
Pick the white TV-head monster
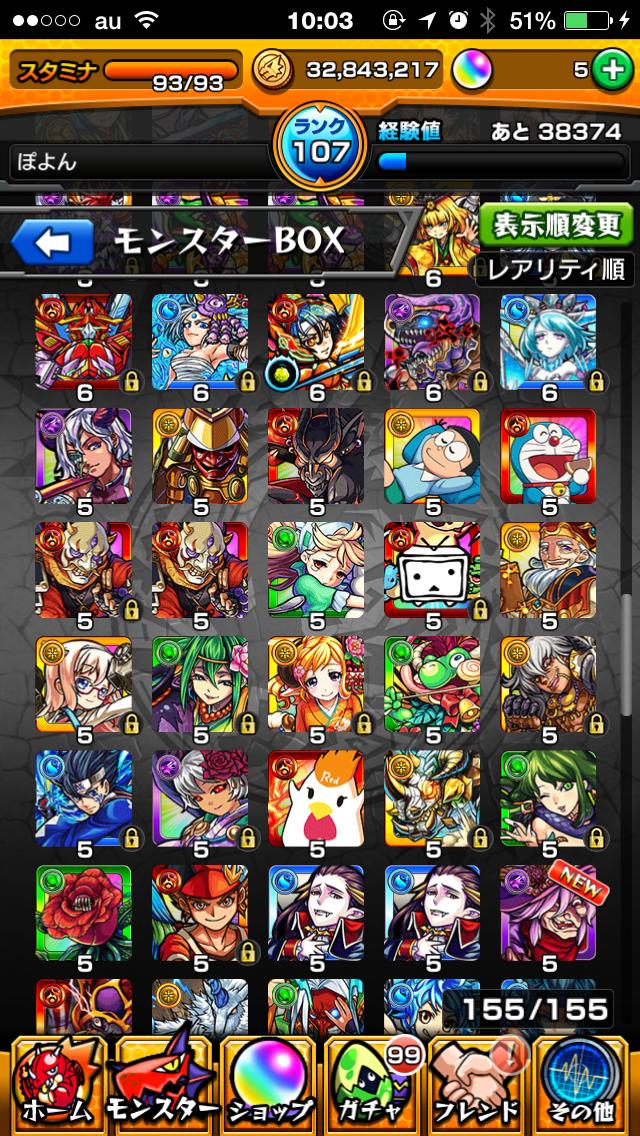432,571
